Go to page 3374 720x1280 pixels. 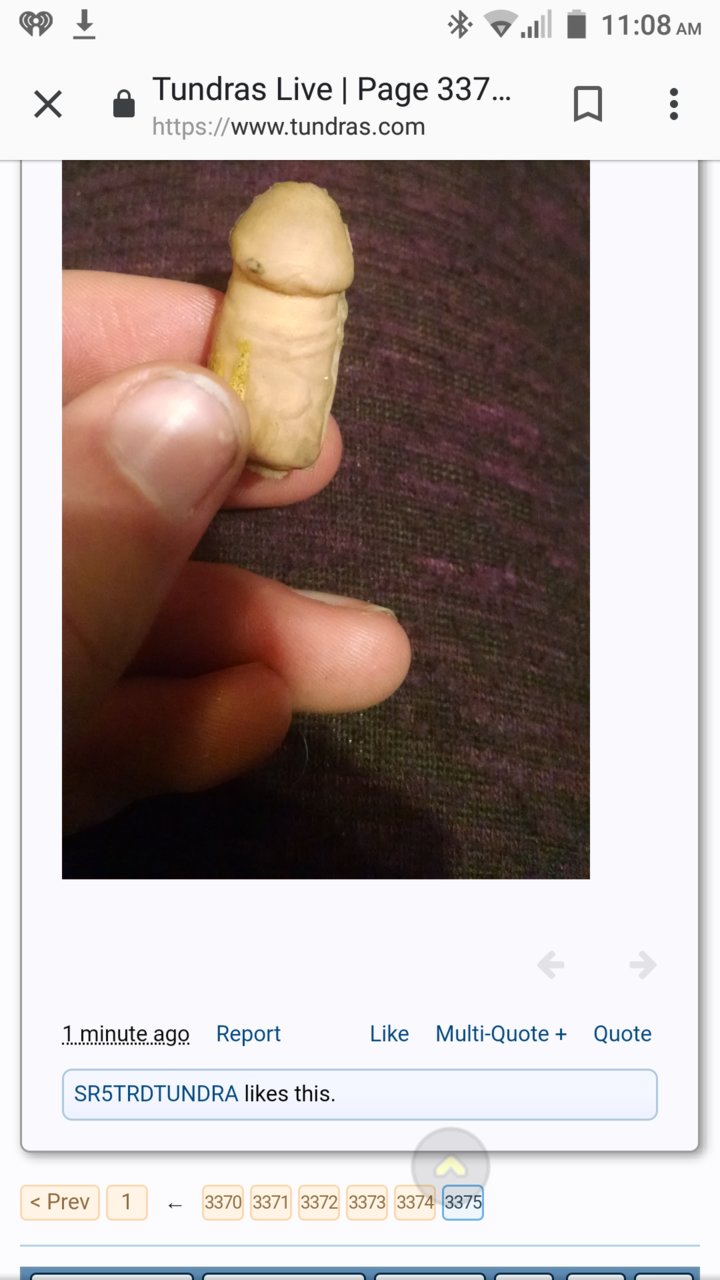[415, 1203]
